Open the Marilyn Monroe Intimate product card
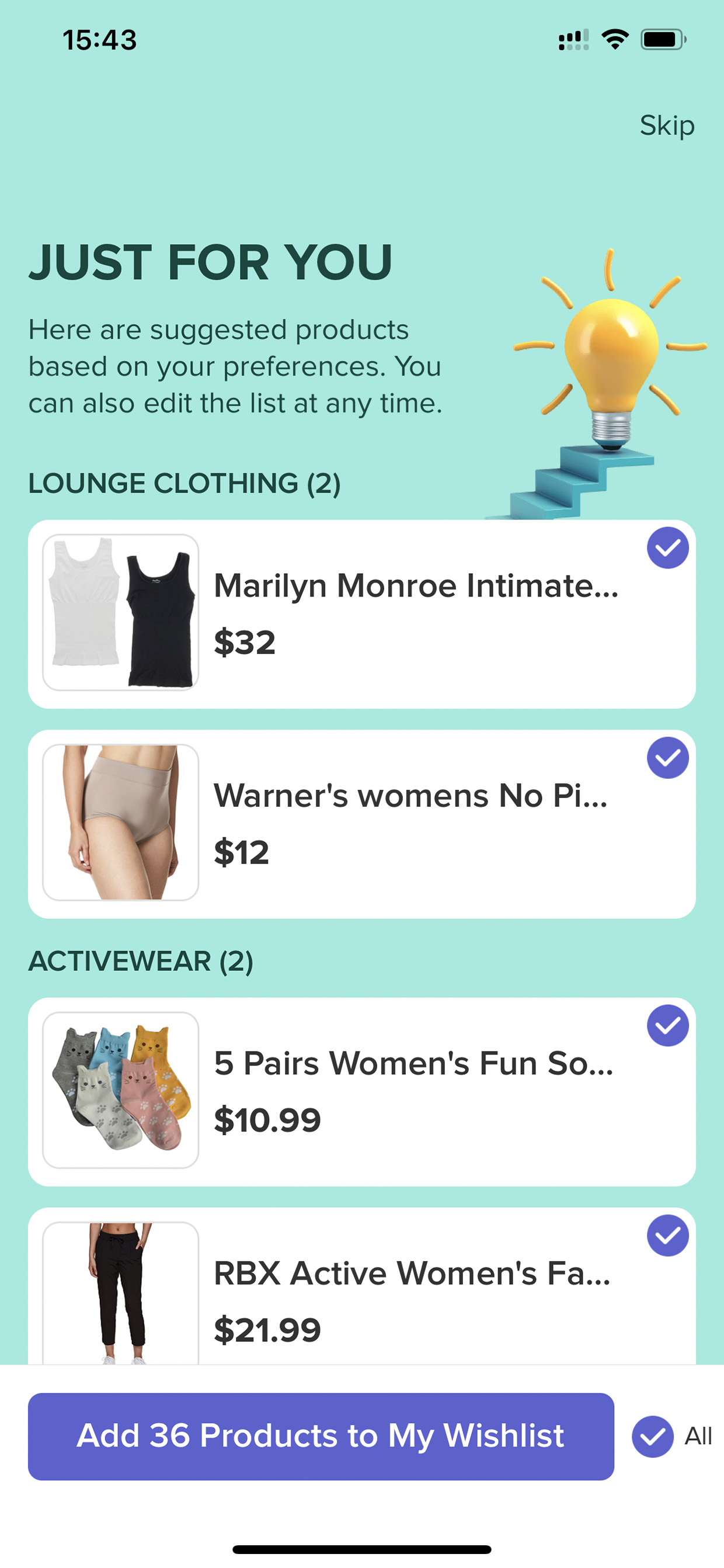724x1568 pixels. [361, 613]
